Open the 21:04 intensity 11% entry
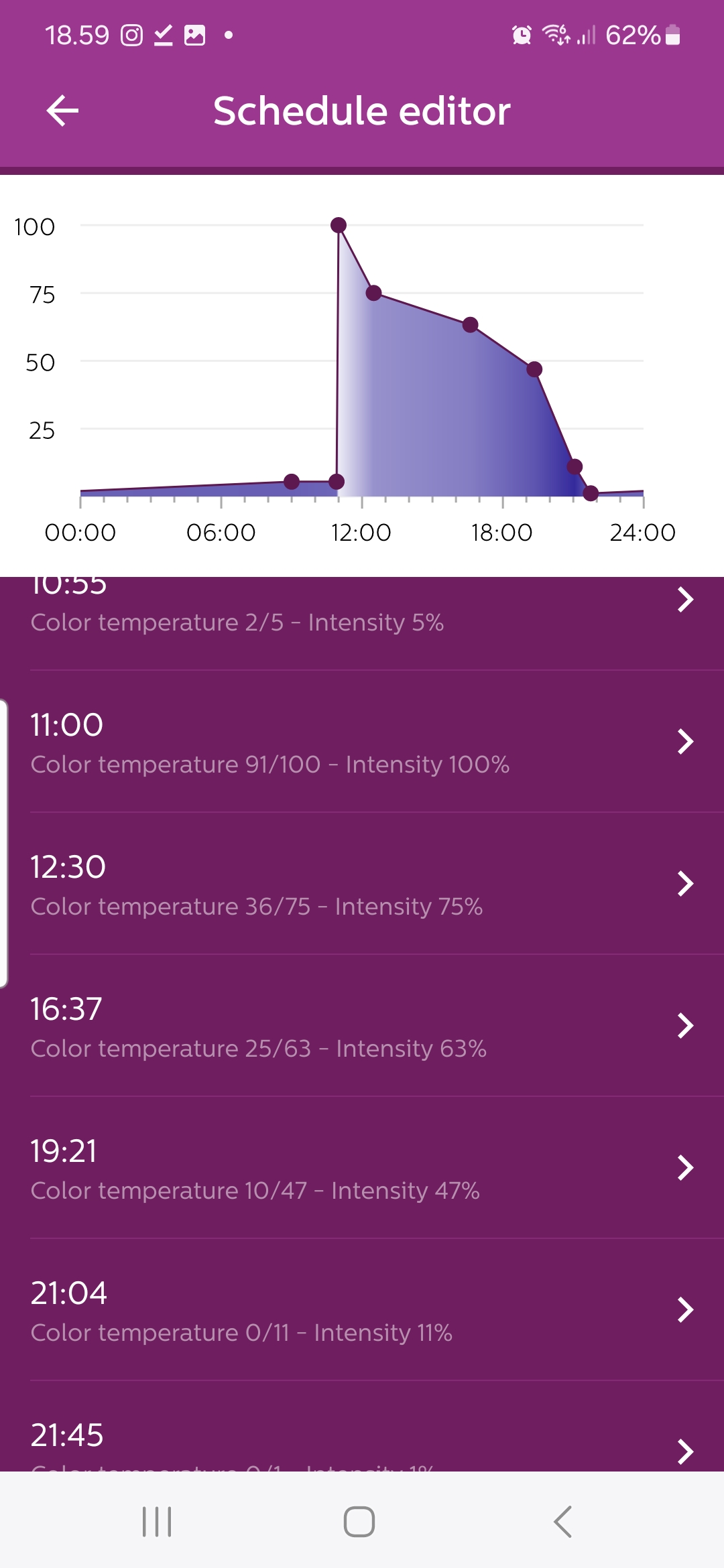 coord(362,1311)
